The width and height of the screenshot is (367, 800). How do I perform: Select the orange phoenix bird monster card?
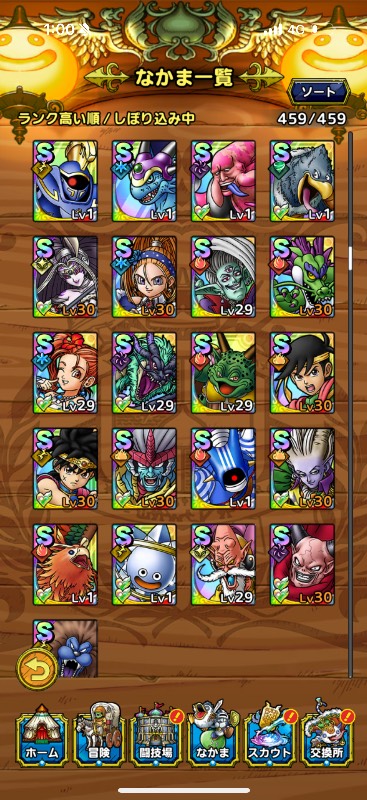(65, 564)
